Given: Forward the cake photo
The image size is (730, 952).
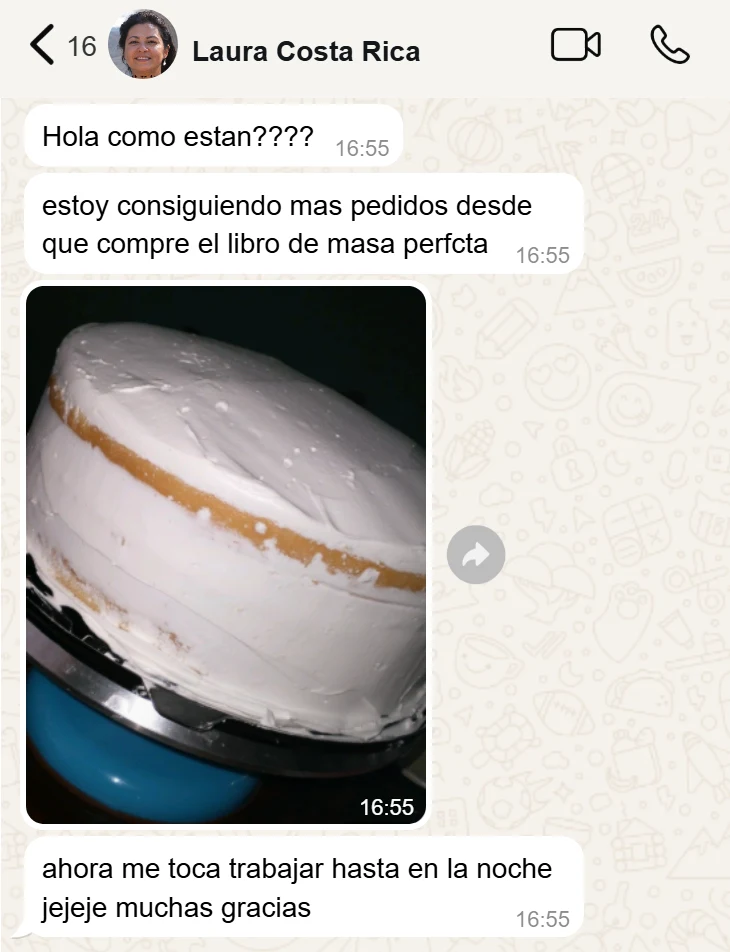Looking at the screenshot, I should (x=476, y=554).
